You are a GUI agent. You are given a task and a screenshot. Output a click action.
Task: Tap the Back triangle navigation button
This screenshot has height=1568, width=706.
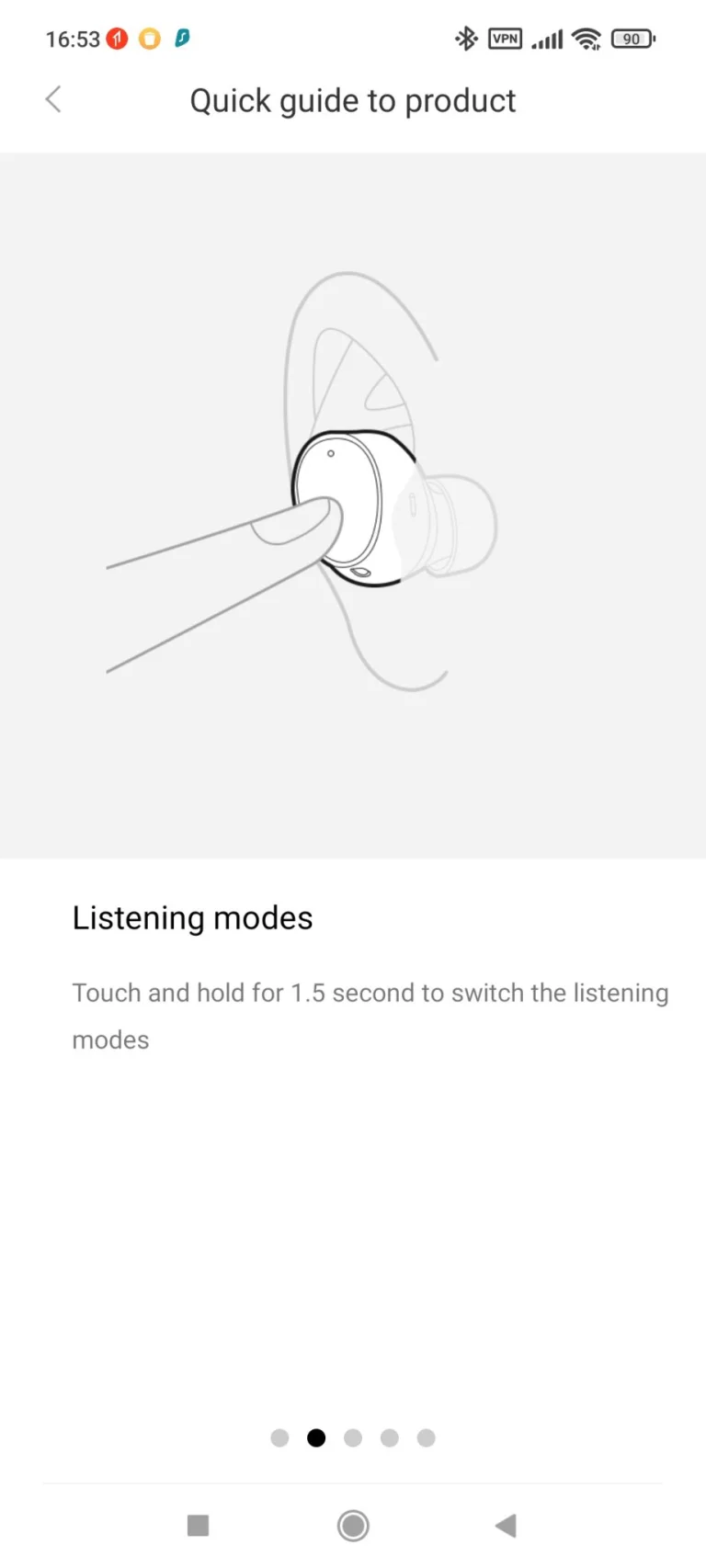point(505,1525)
